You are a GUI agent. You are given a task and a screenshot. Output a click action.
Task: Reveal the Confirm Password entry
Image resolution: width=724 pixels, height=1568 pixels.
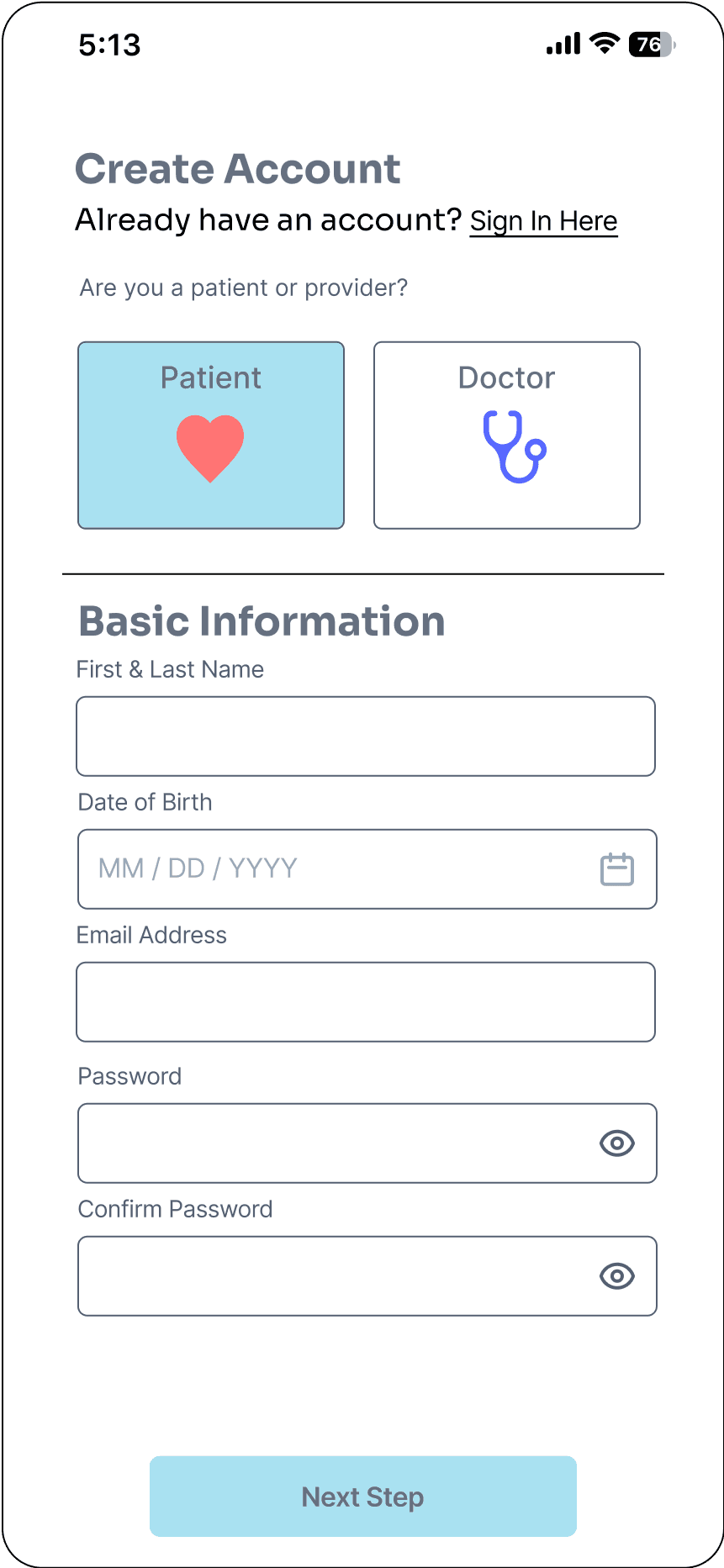[x=617, y=1276]
